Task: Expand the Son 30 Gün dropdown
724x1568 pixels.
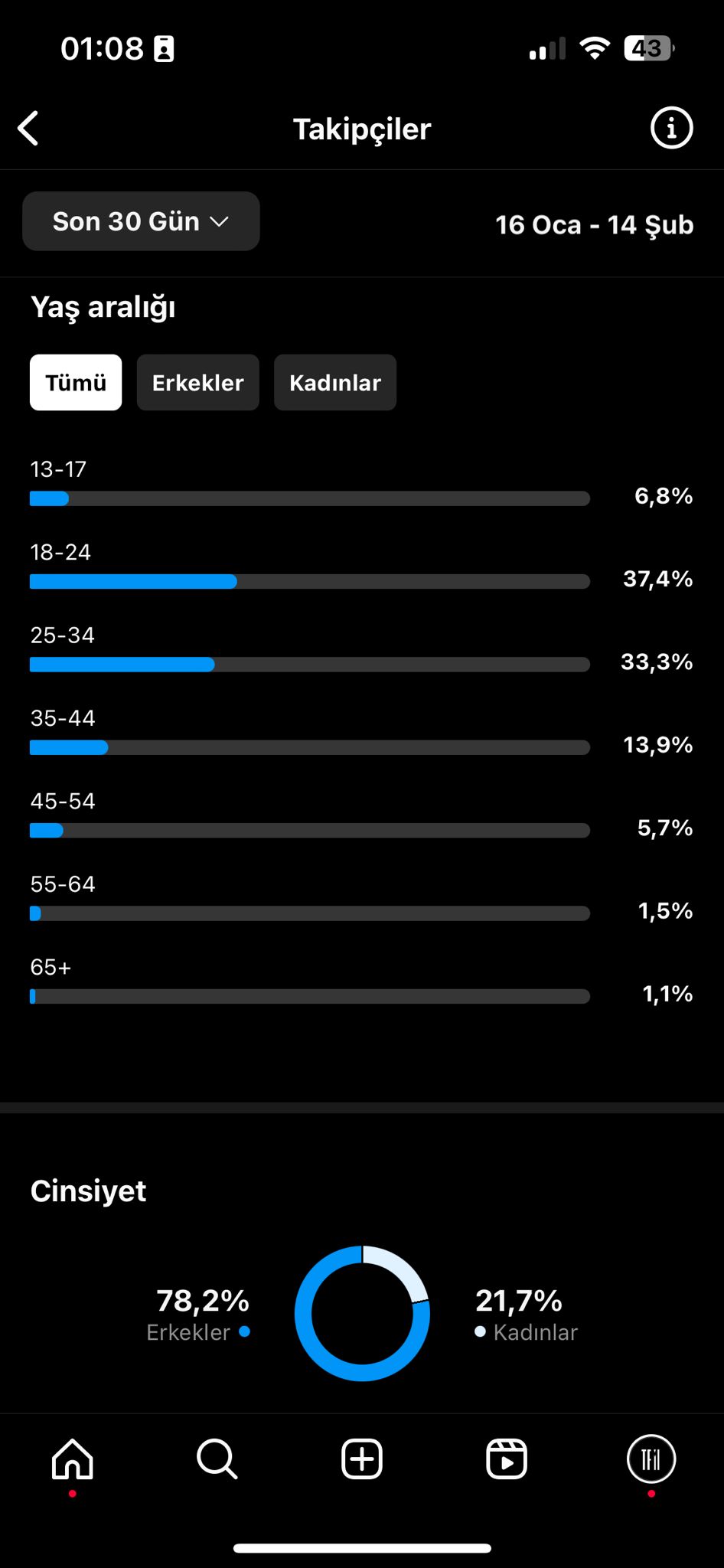Action: tap(141, 221)
